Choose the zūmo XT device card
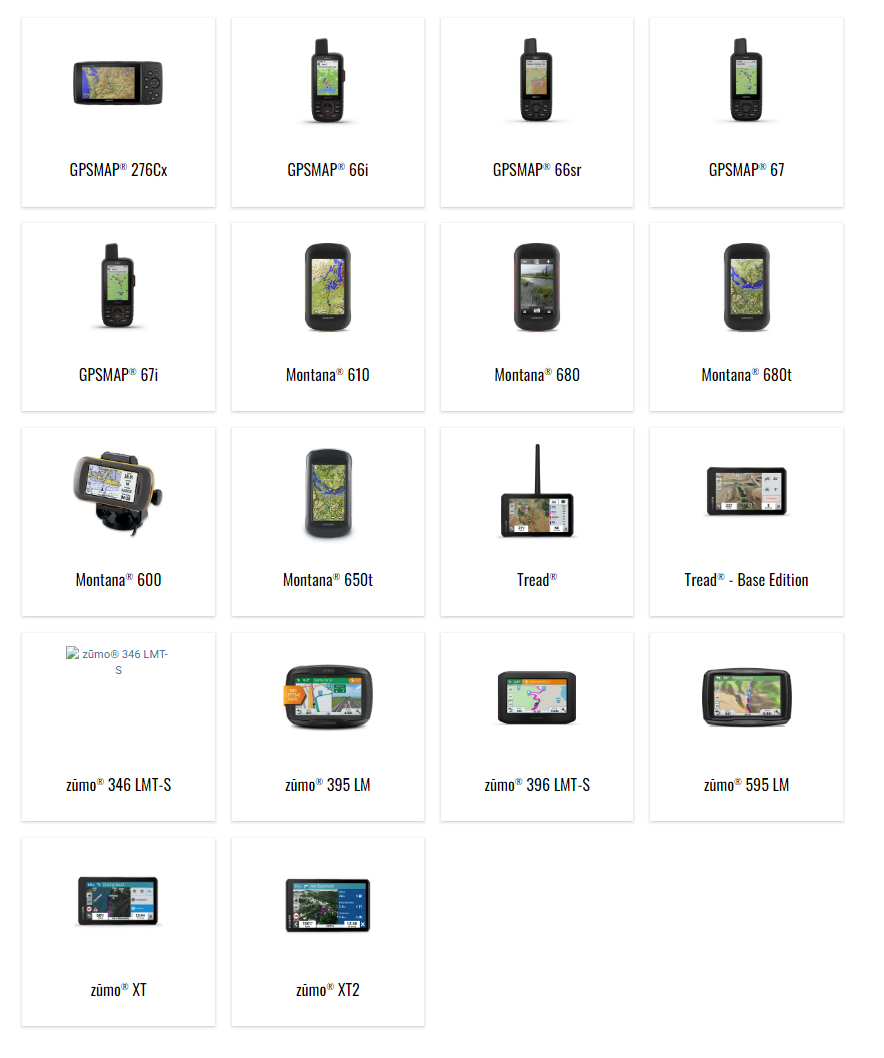Image resolution: width=884 pixels, height=1058 pixels. tap(118, 932)
